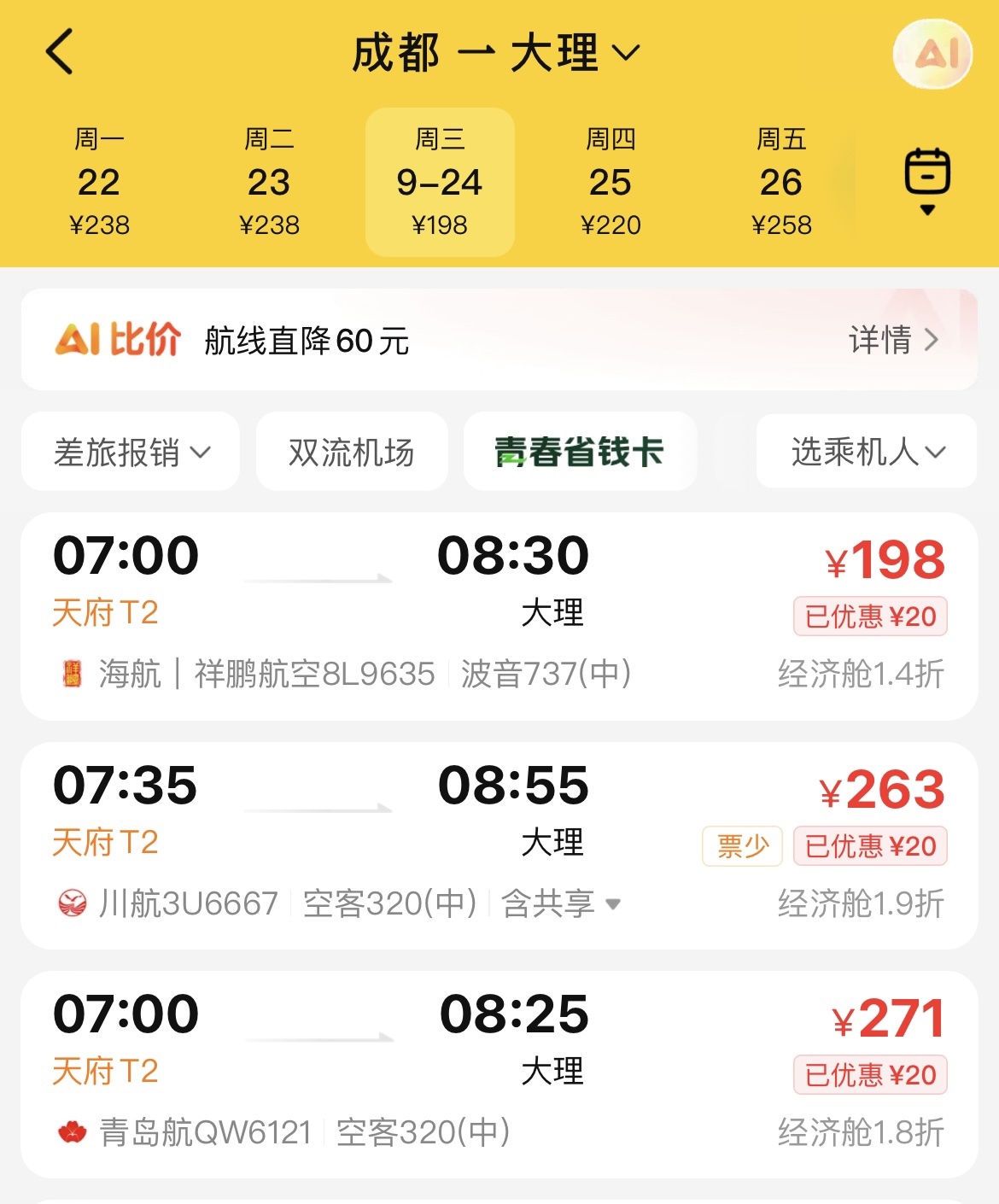Open 青岛航 QW6121 flight at ¥271
999x1204 pixels.
pyautogui.click(x=499, y=1074)
